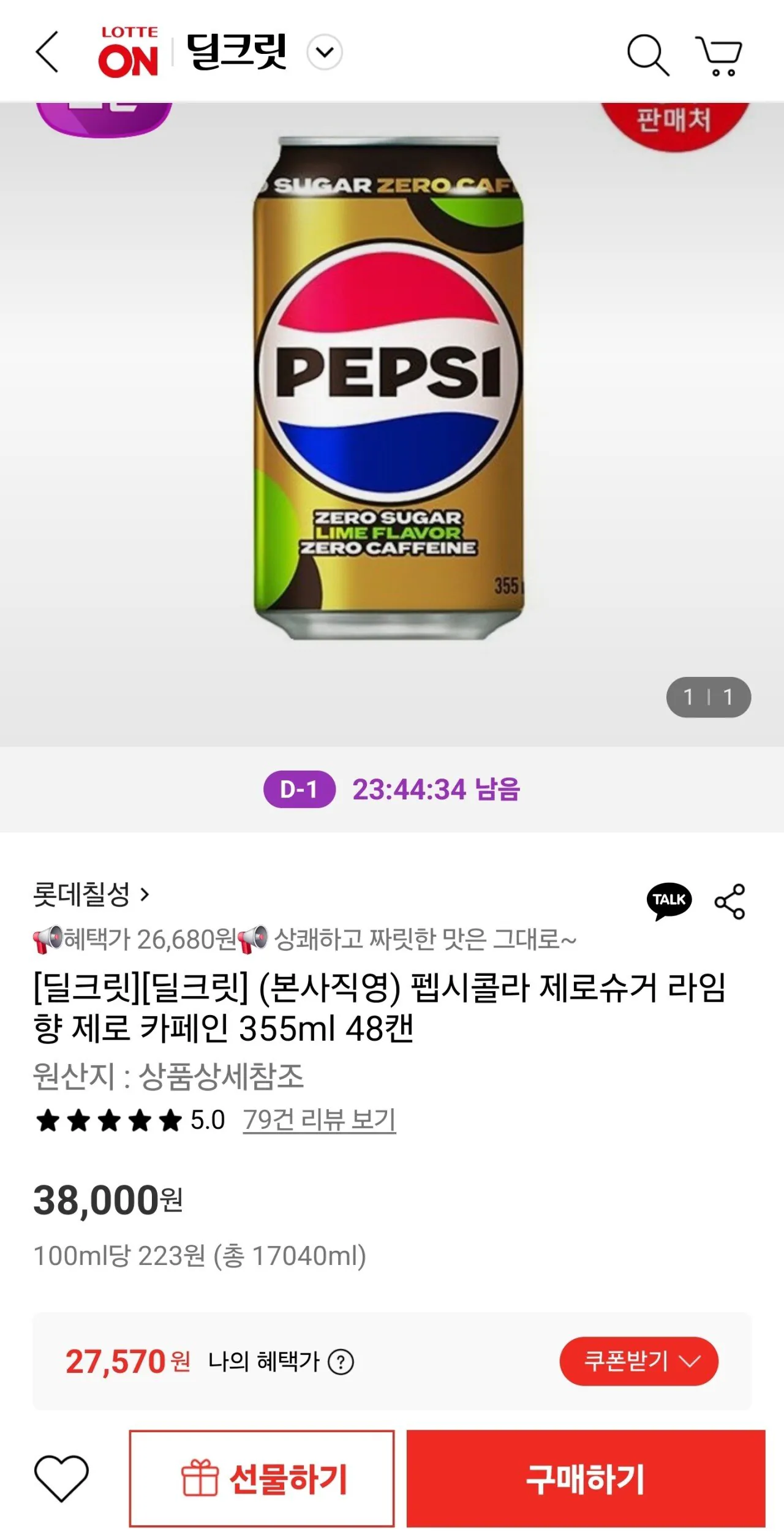Tap the KakaoTalk TALK share icon

pyautogui.click(x=671, y=900)
